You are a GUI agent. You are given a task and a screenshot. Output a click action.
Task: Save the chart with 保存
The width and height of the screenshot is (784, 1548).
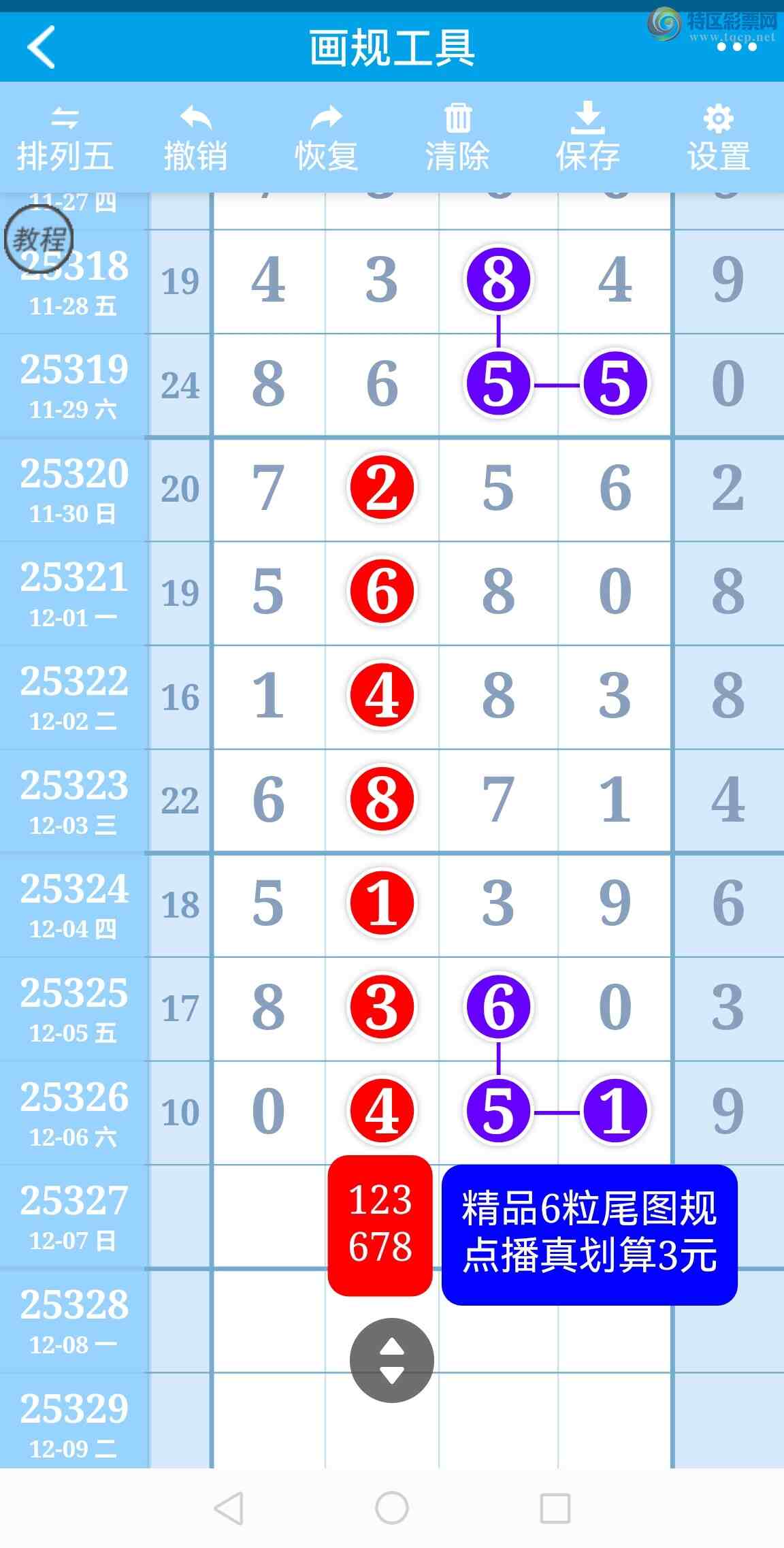(587, 138)
